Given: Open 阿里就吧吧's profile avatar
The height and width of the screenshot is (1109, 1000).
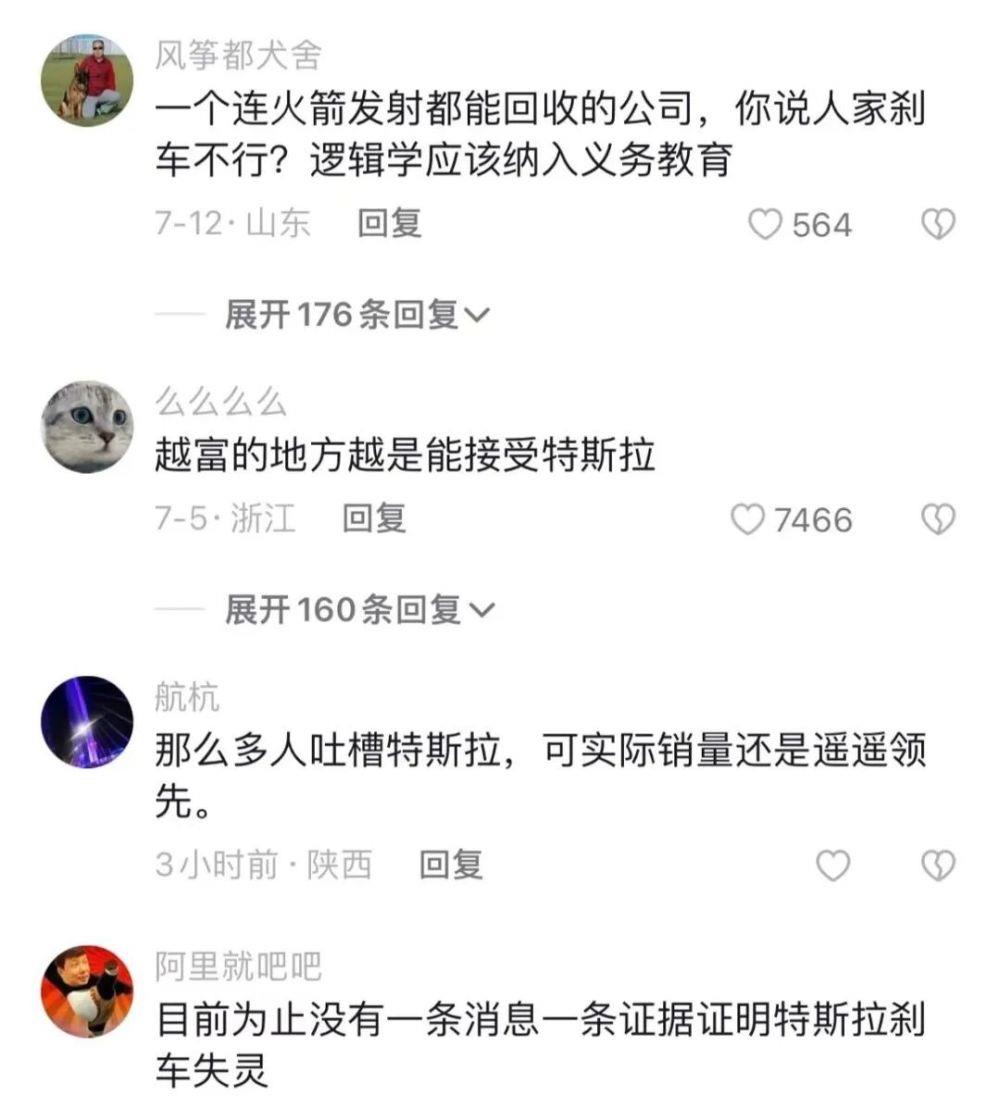Looking at the screenshot, I should click(87, 990).
